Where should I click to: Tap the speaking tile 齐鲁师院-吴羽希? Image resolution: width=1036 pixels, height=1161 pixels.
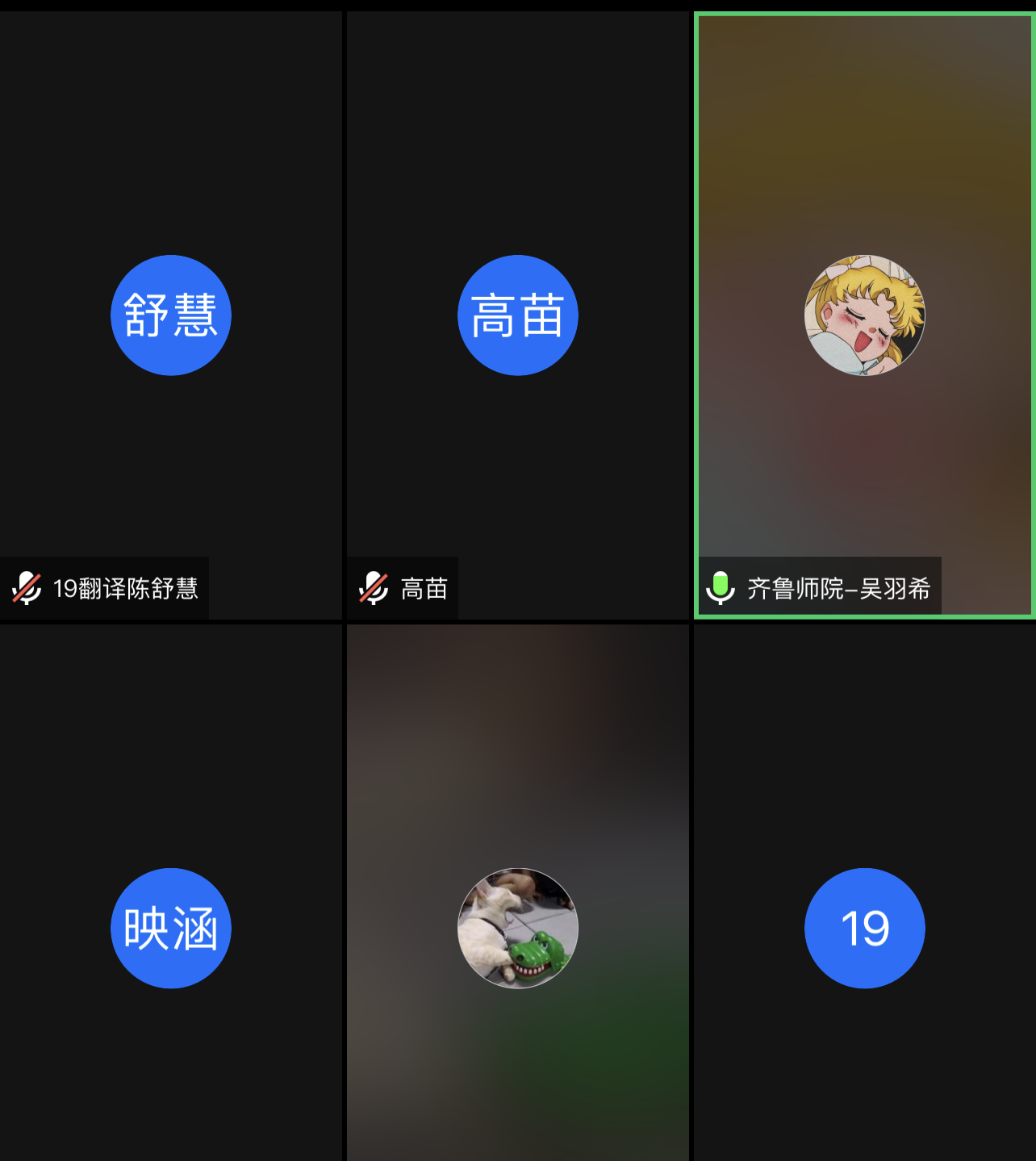point(864,315)
